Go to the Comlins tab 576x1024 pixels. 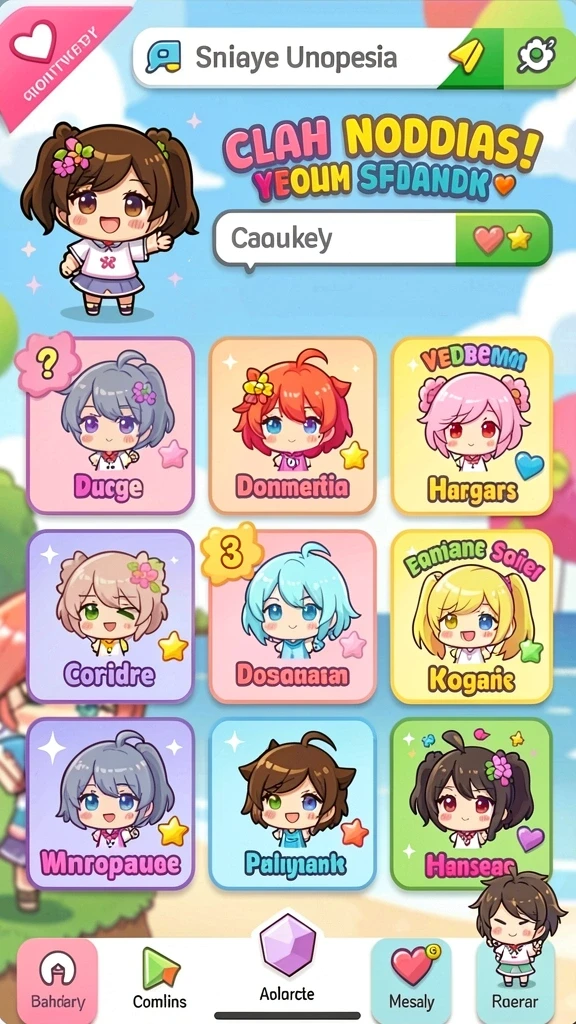pyautogui.click(x=160, y=978)
